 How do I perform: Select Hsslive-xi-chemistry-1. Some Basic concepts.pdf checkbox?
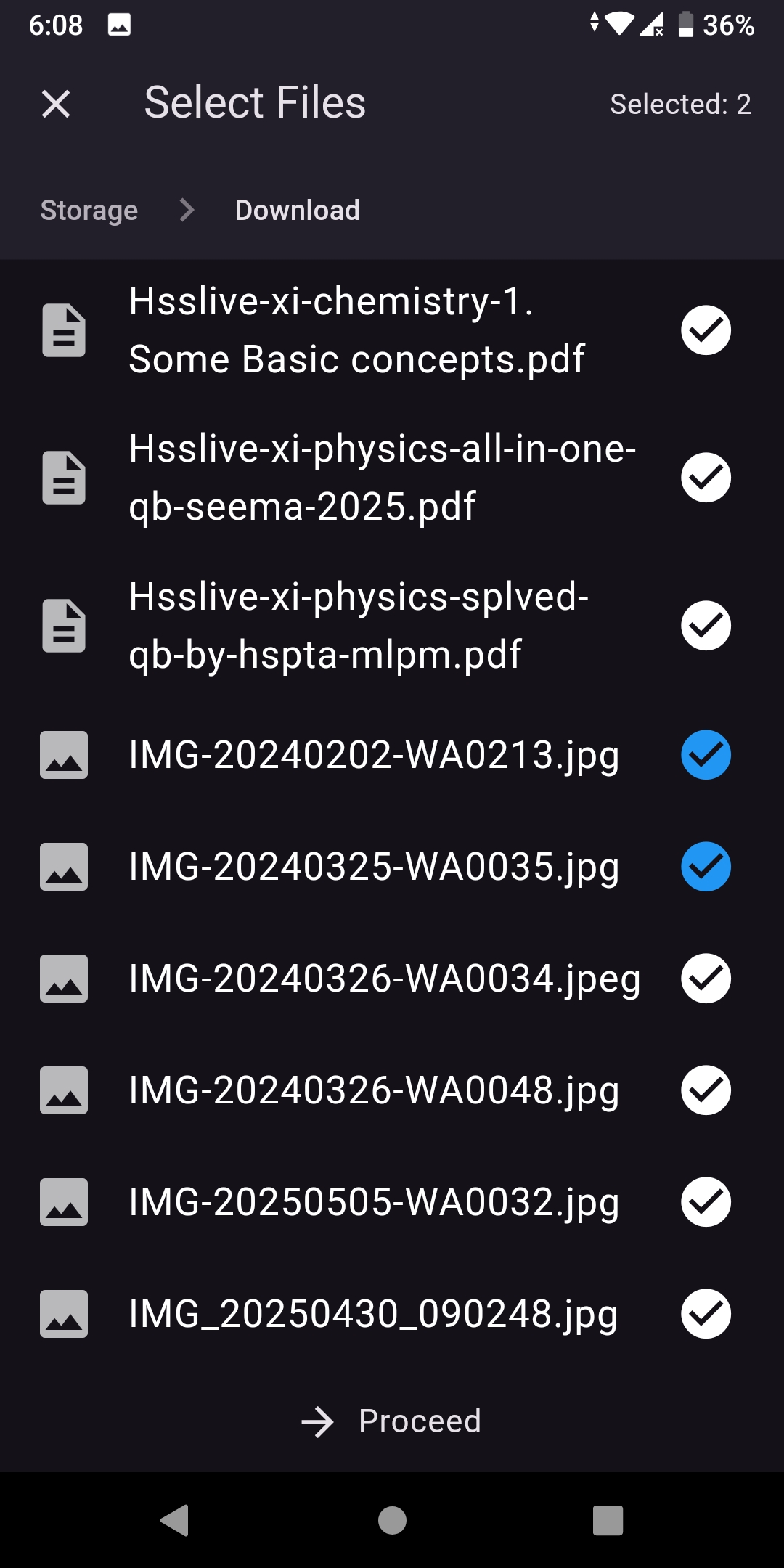(706, 330)
